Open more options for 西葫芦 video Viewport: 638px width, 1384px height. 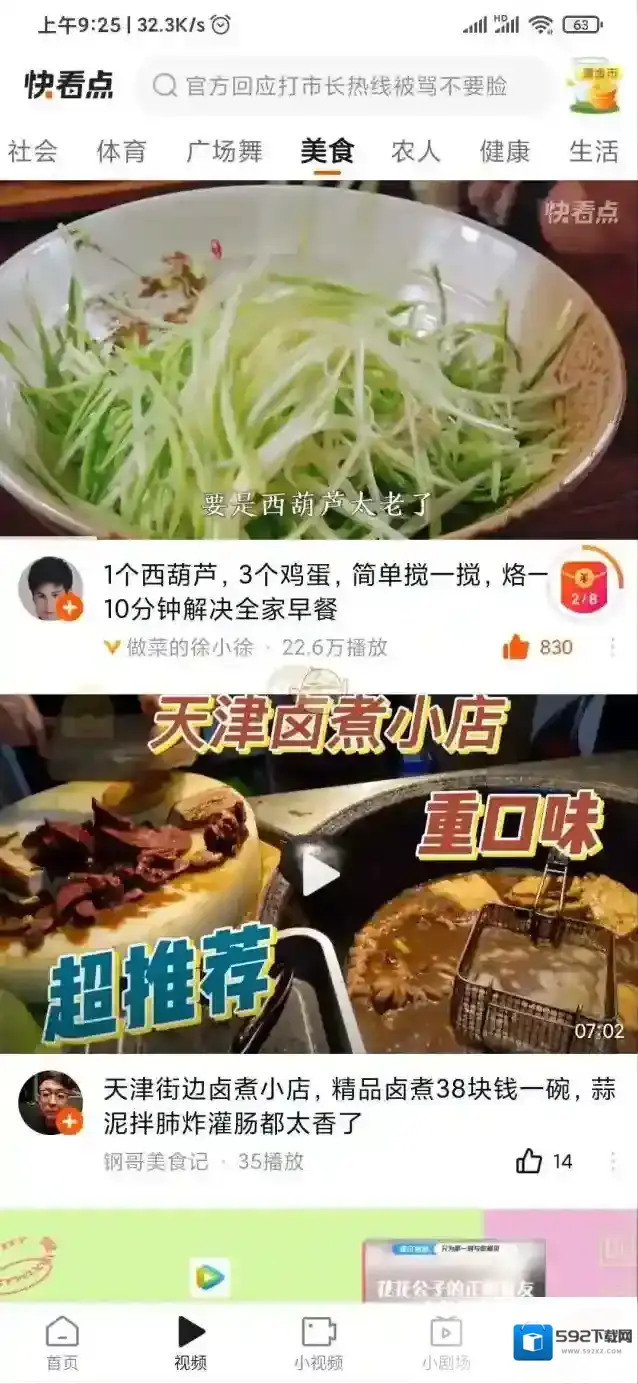tap(612, 647)
